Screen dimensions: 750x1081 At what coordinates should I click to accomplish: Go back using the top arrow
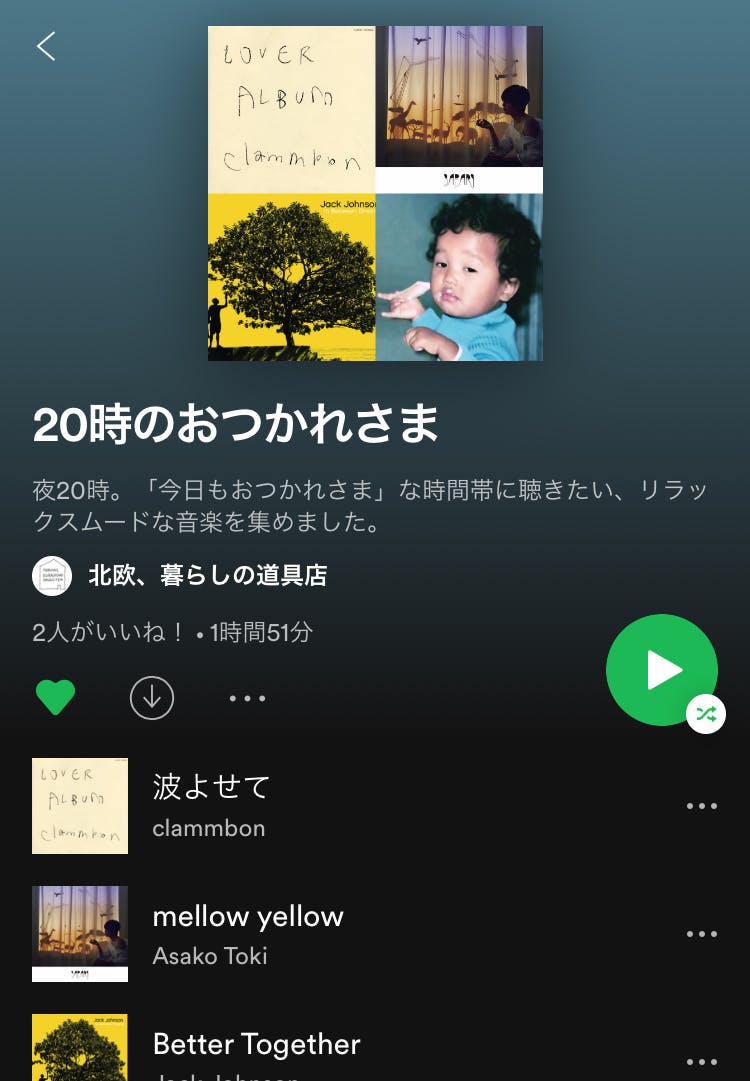[46, 46]
